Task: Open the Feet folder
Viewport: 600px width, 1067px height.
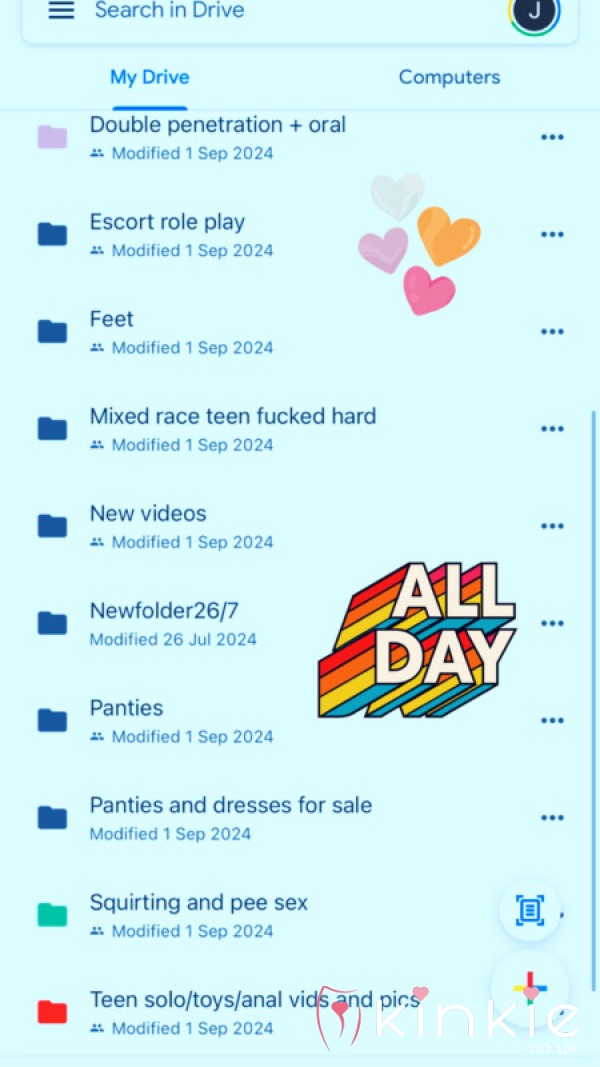Action: [300, 332]
